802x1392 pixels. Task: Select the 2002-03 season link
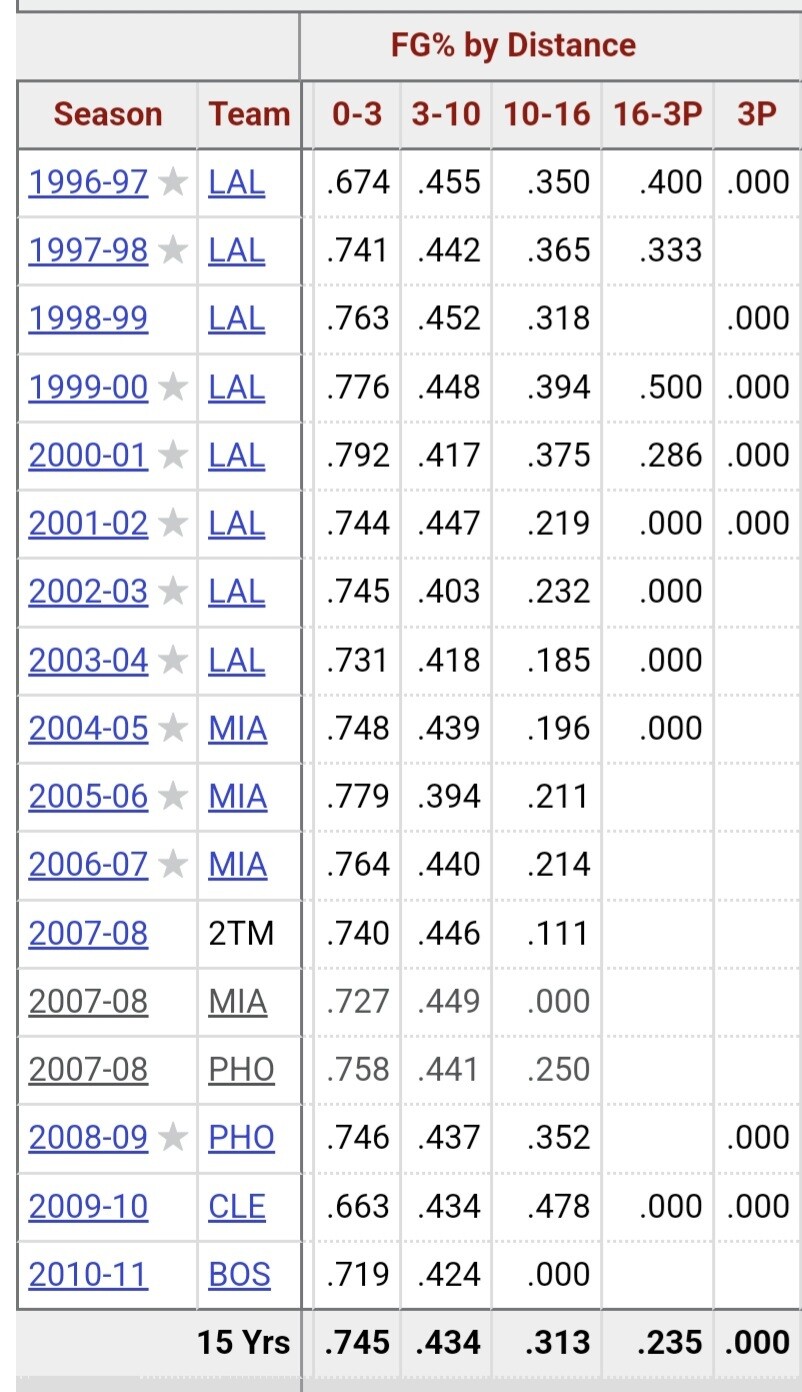[88, 591]
